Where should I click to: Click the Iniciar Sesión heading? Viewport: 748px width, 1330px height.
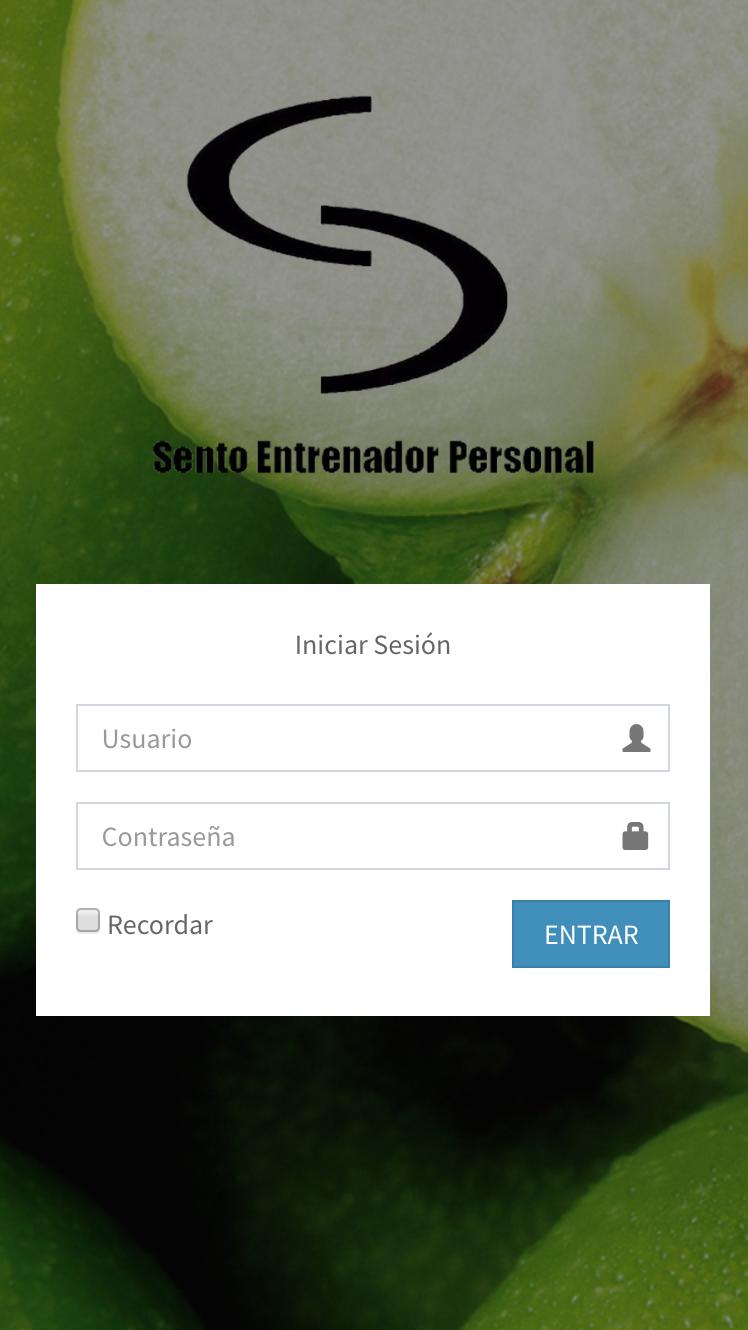pyautogui.click(x=373, y=645)
